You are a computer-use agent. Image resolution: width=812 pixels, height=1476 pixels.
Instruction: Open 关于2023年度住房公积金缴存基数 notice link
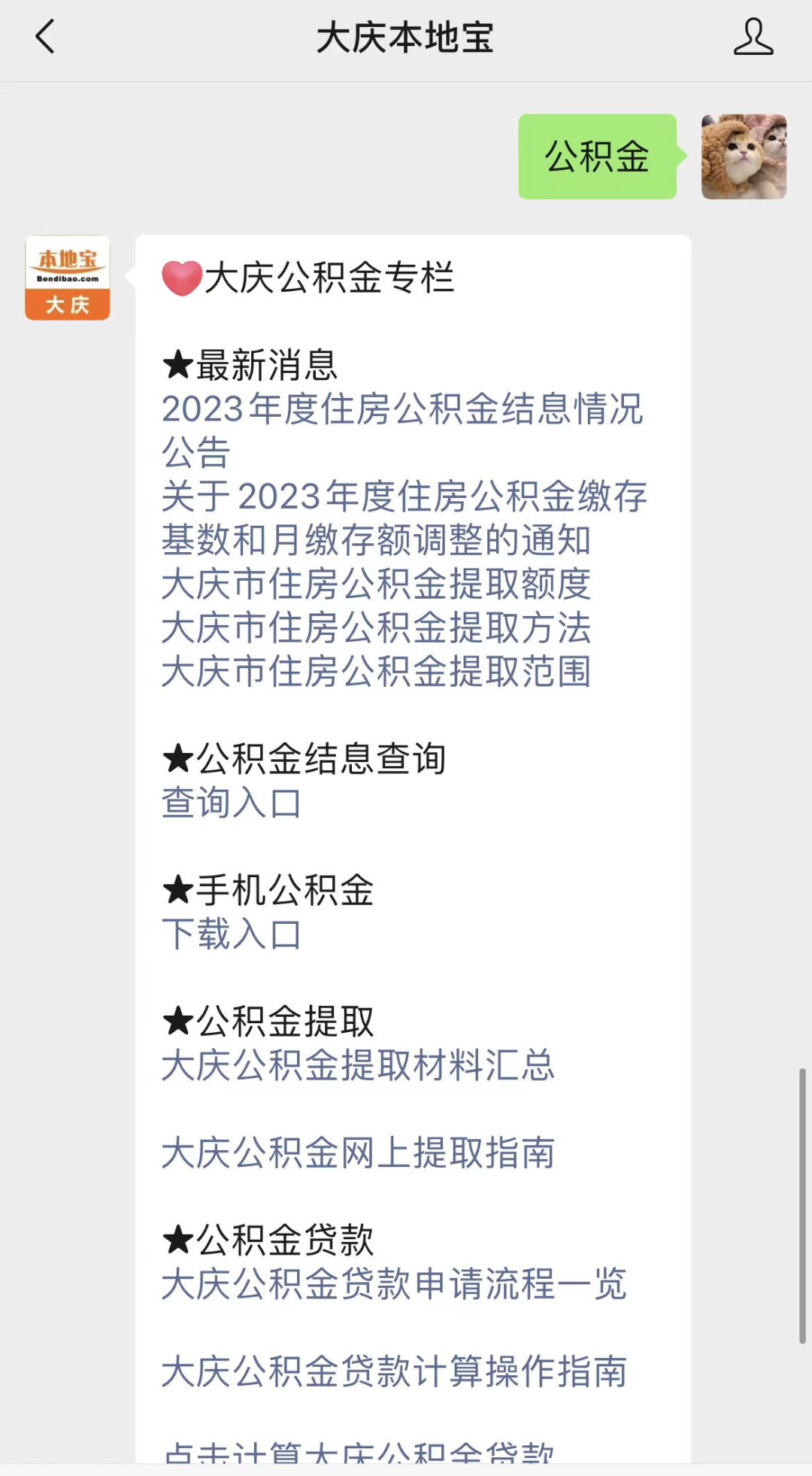point(404,518)
